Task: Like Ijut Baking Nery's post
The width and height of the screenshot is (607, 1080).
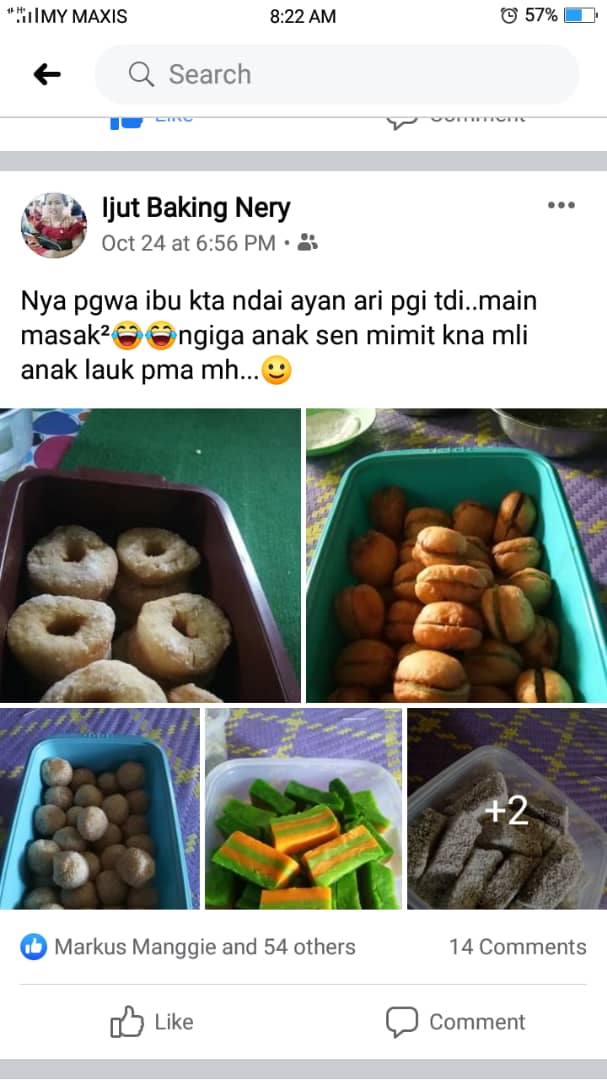Action: 152,1022
